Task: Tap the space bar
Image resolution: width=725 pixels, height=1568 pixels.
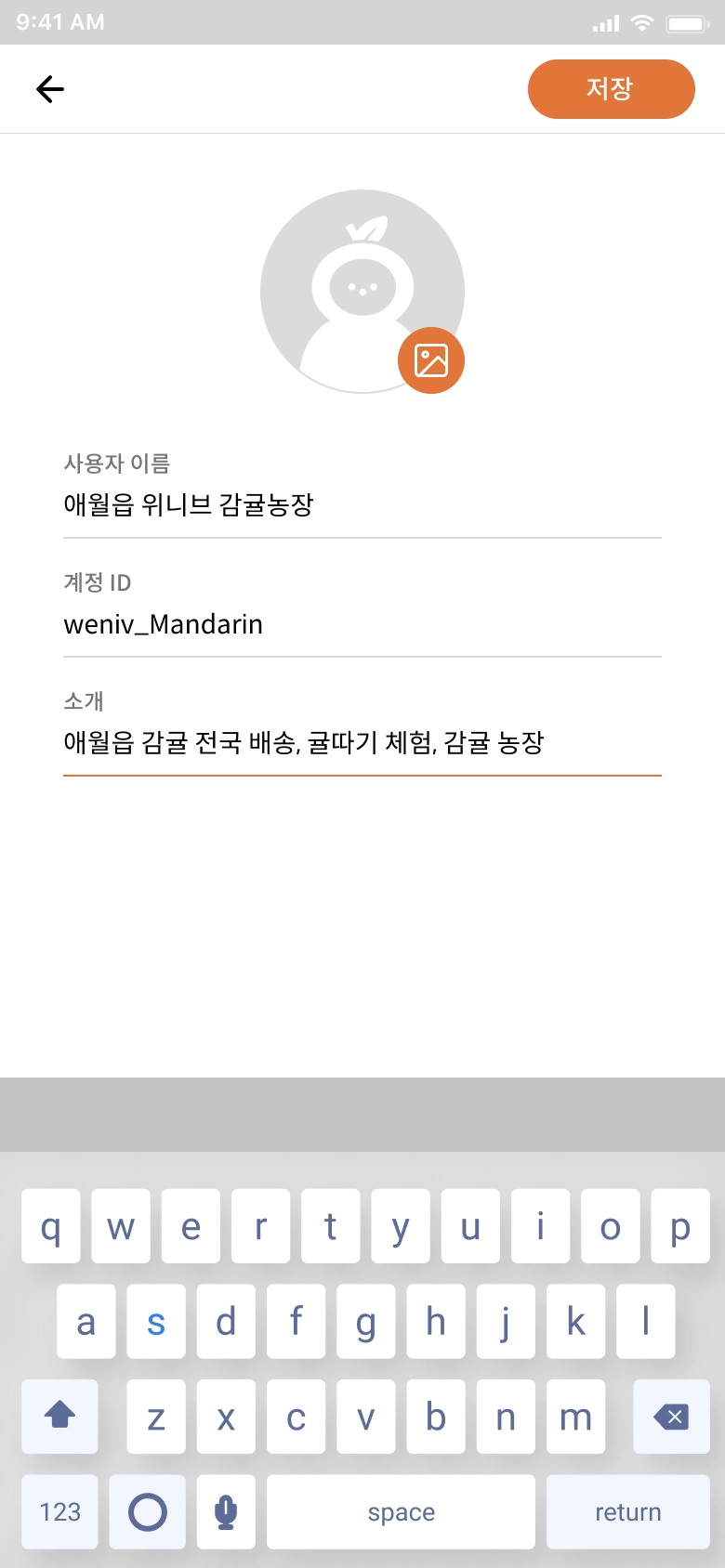Action: pyautogui.click(x=401, y=1512)
